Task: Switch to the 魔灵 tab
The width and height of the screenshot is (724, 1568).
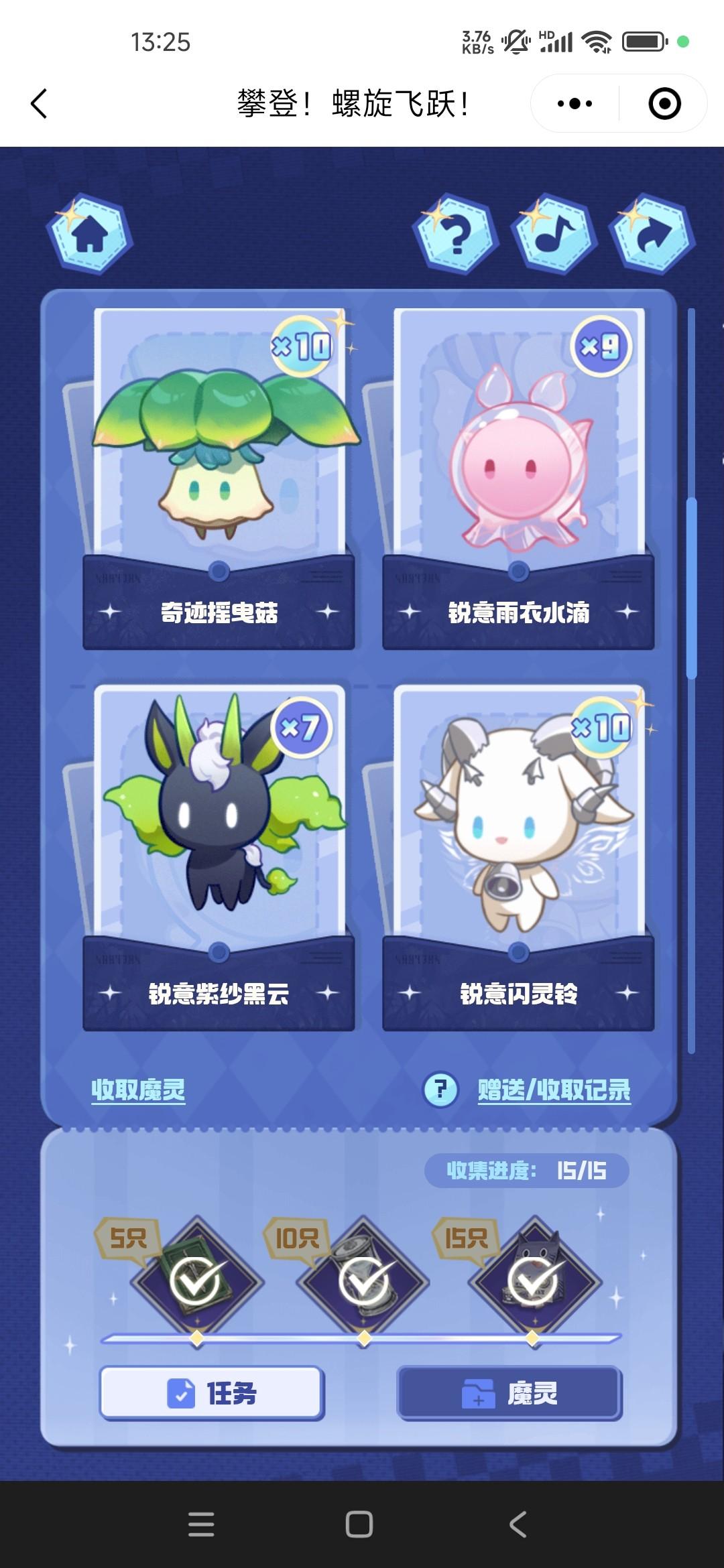Action: (509, 1394)
